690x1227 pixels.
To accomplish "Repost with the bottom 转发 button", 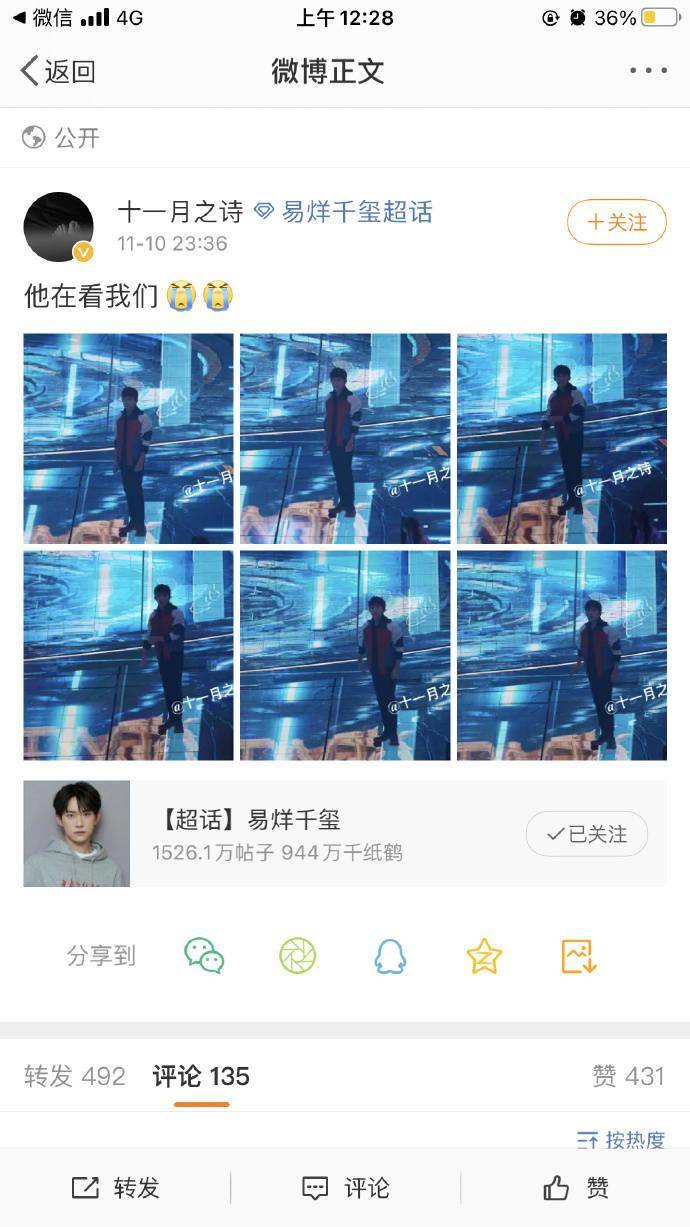I will (x=115, y=1188).
